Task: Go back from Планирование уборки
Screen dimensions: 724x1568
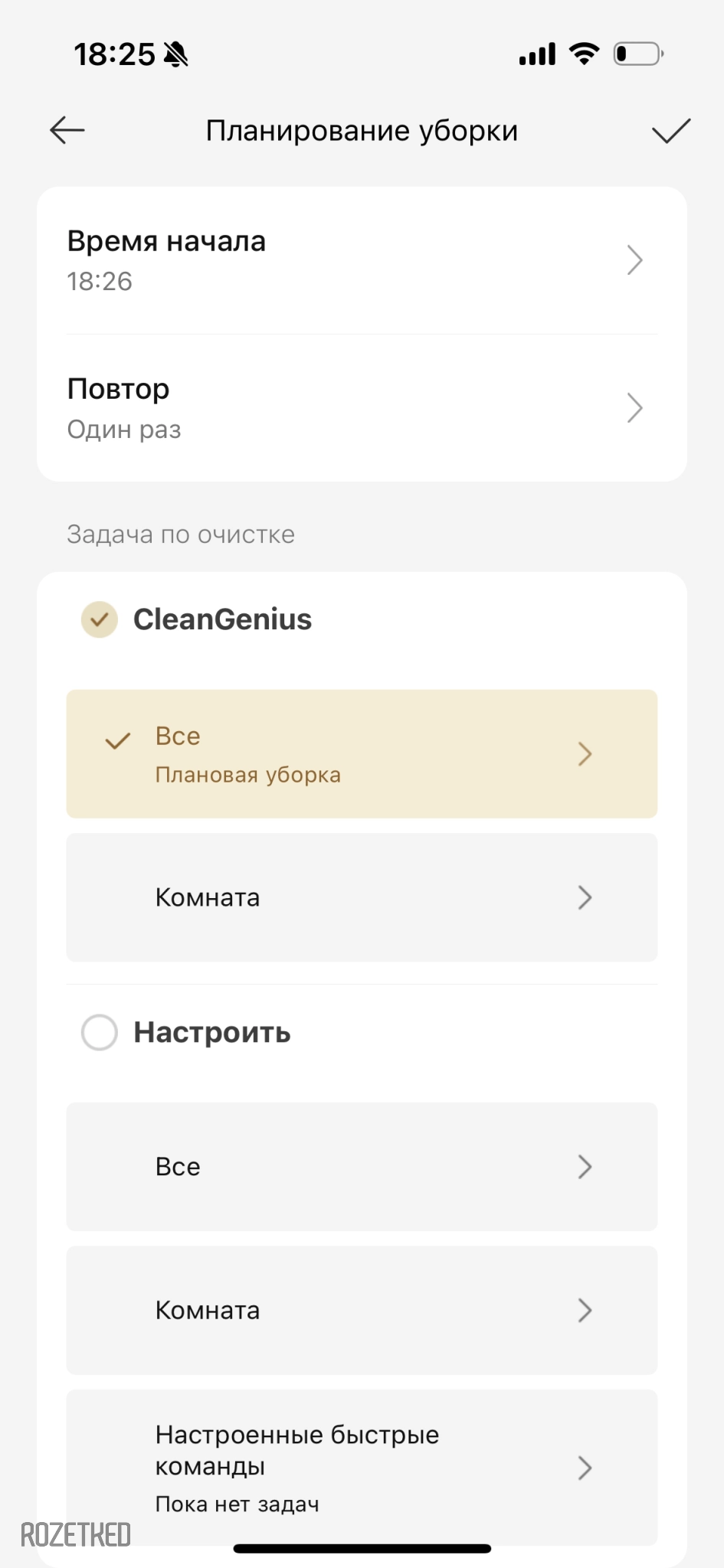Action: pos(67,130)
